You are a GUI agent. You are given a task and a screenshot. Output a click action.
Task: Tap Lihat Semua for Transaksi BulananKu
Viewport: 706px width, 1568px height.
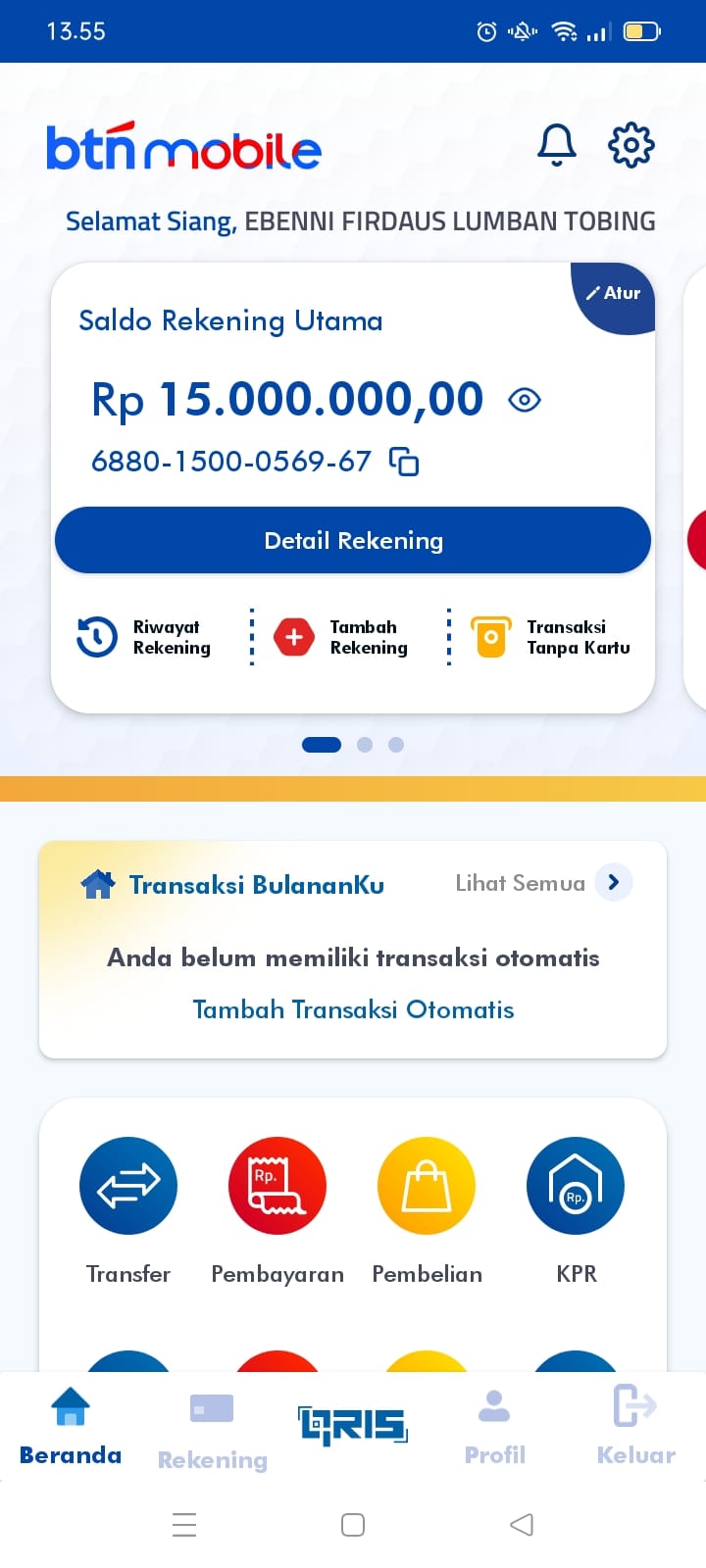[543, 883]
